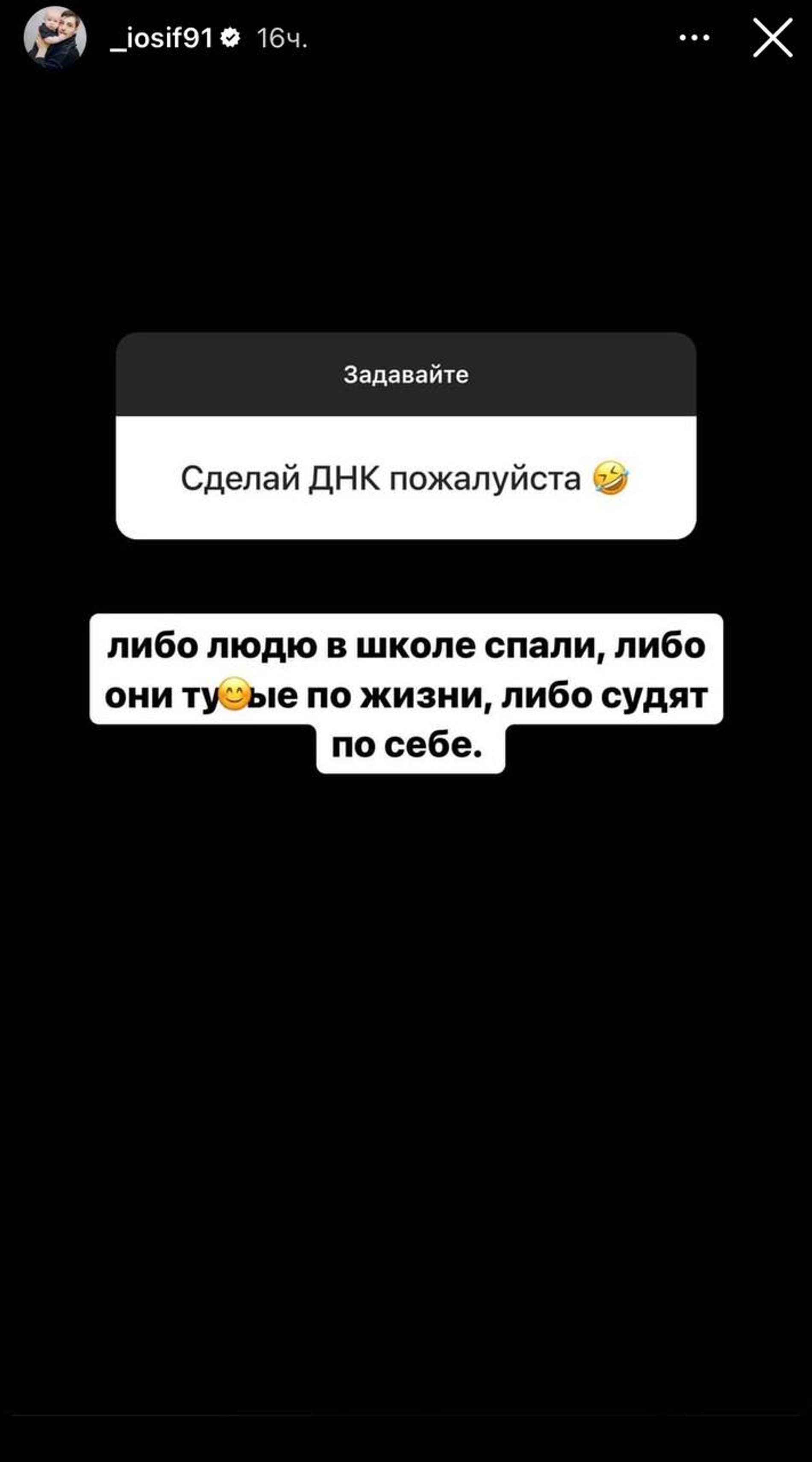Open _iosif91 profile picture
Image resolution: width=812 pixels, height=1462 pixels.
tap(55, 38)
